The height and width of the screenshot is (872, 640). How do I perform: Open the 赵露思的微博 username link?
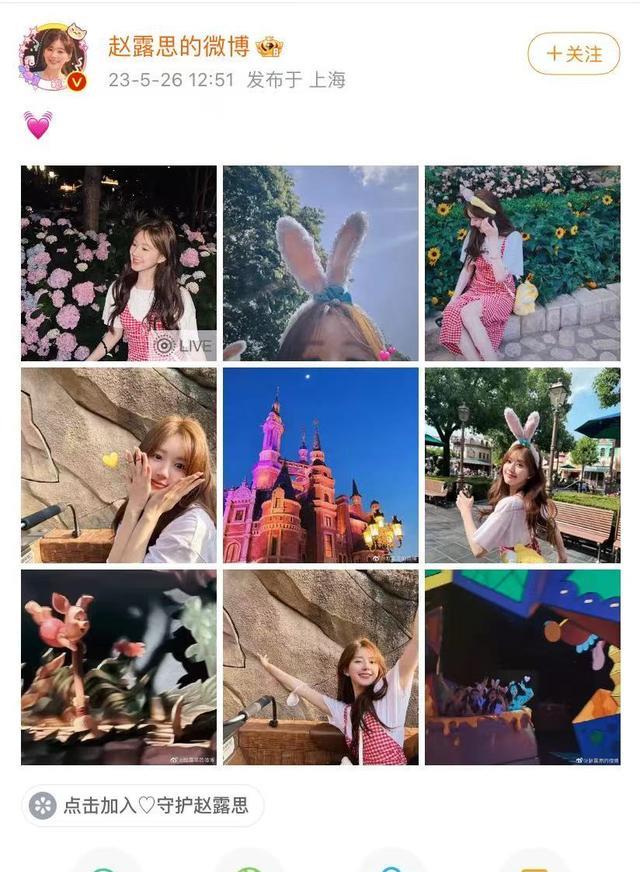(180, 46)
